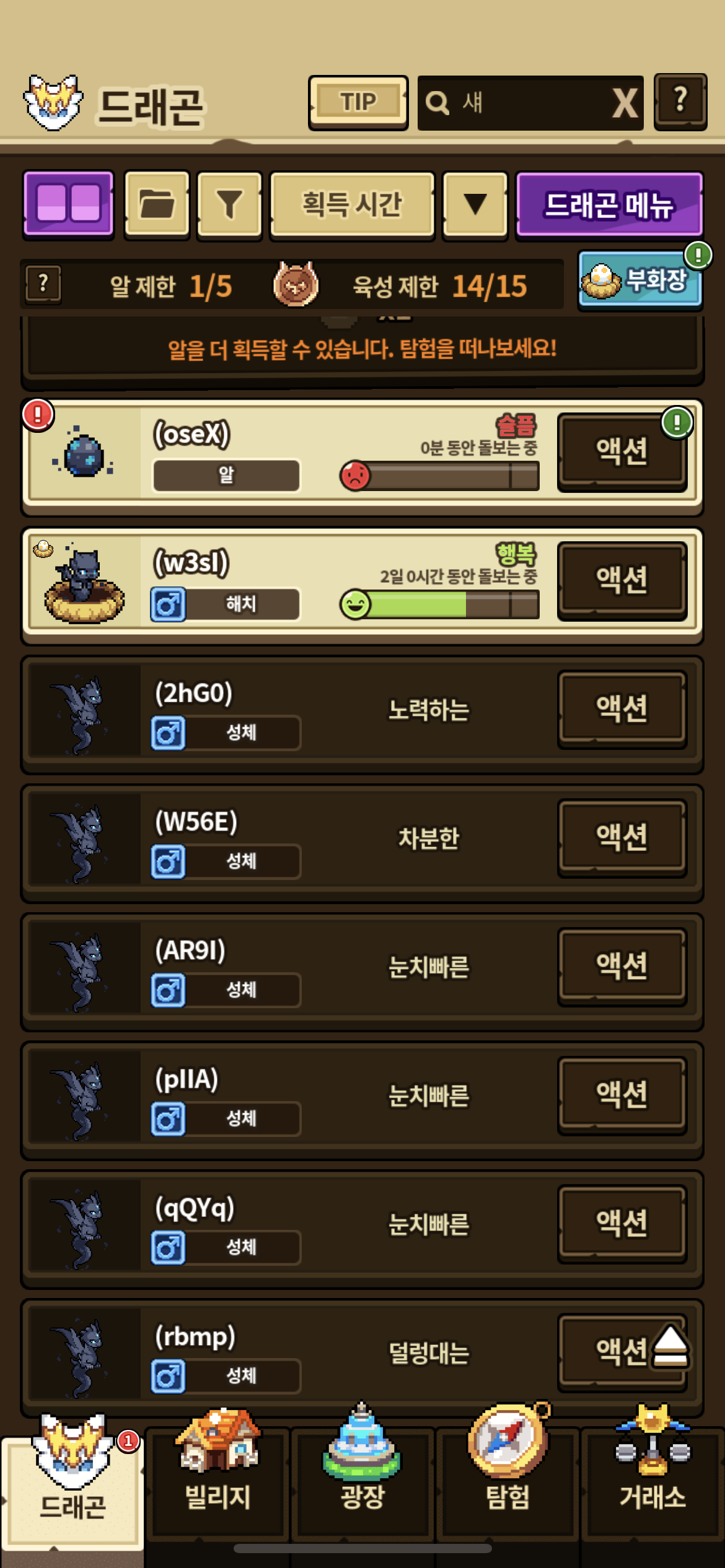Toggle sort order with the down arrow
This screenshot has width=725, height=1568.
[475, 204]
